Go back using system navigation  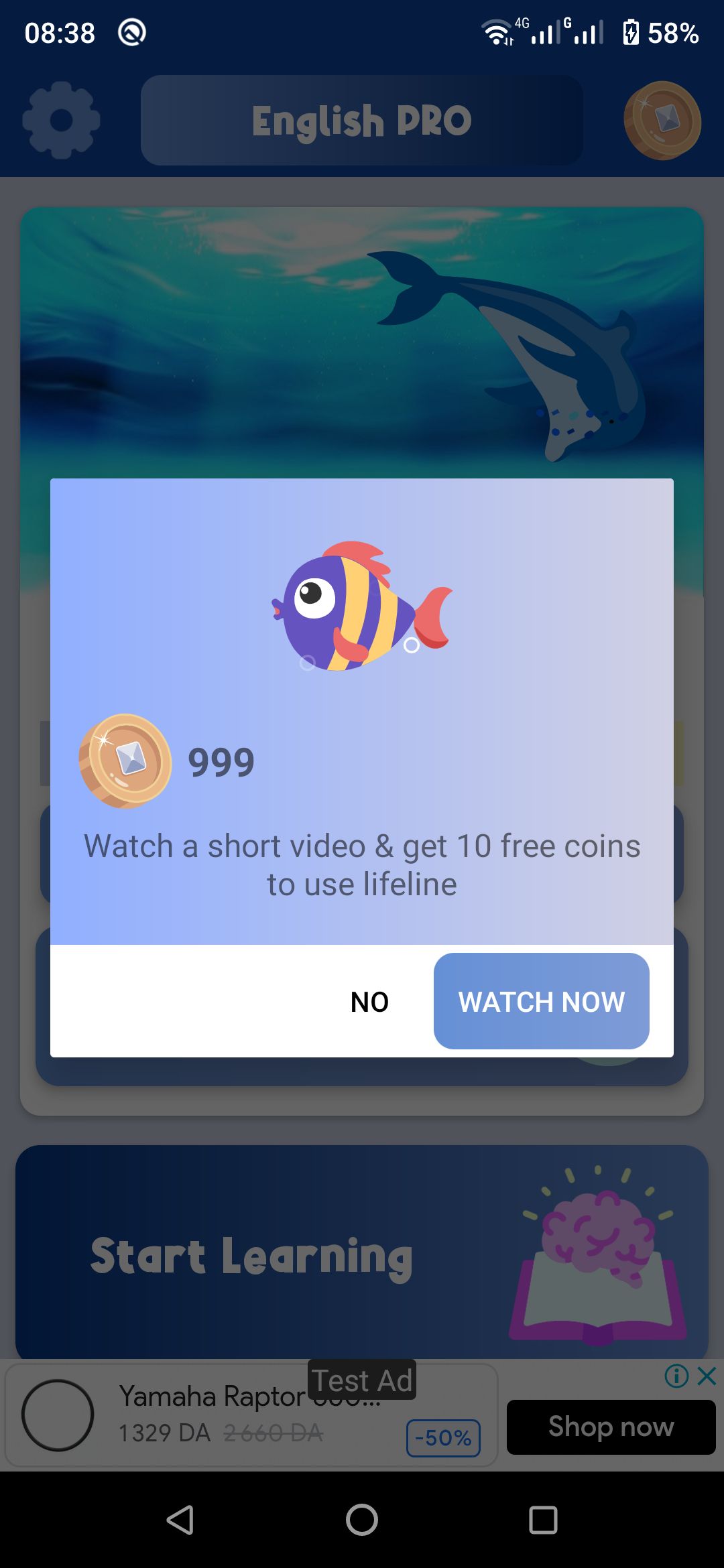[180, 1520]
